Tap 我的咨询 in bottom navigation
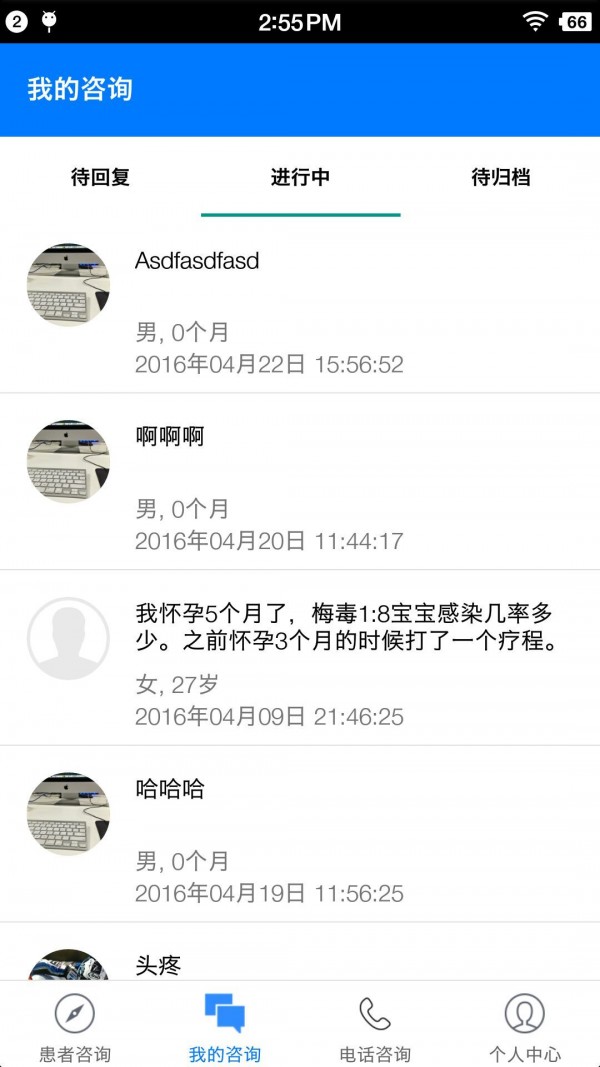The image size is (600, 1067). [225, 1027]
